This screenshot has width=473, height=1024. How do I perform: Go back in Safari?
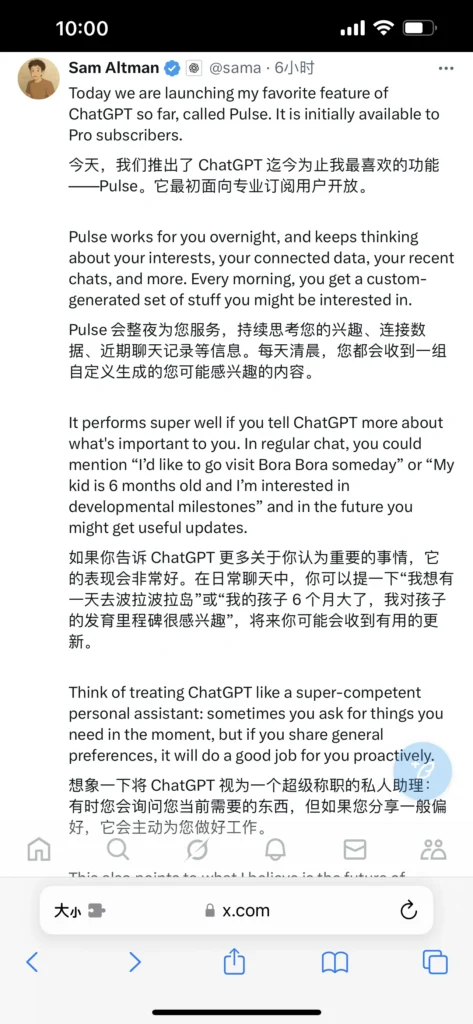click(32, 962)
